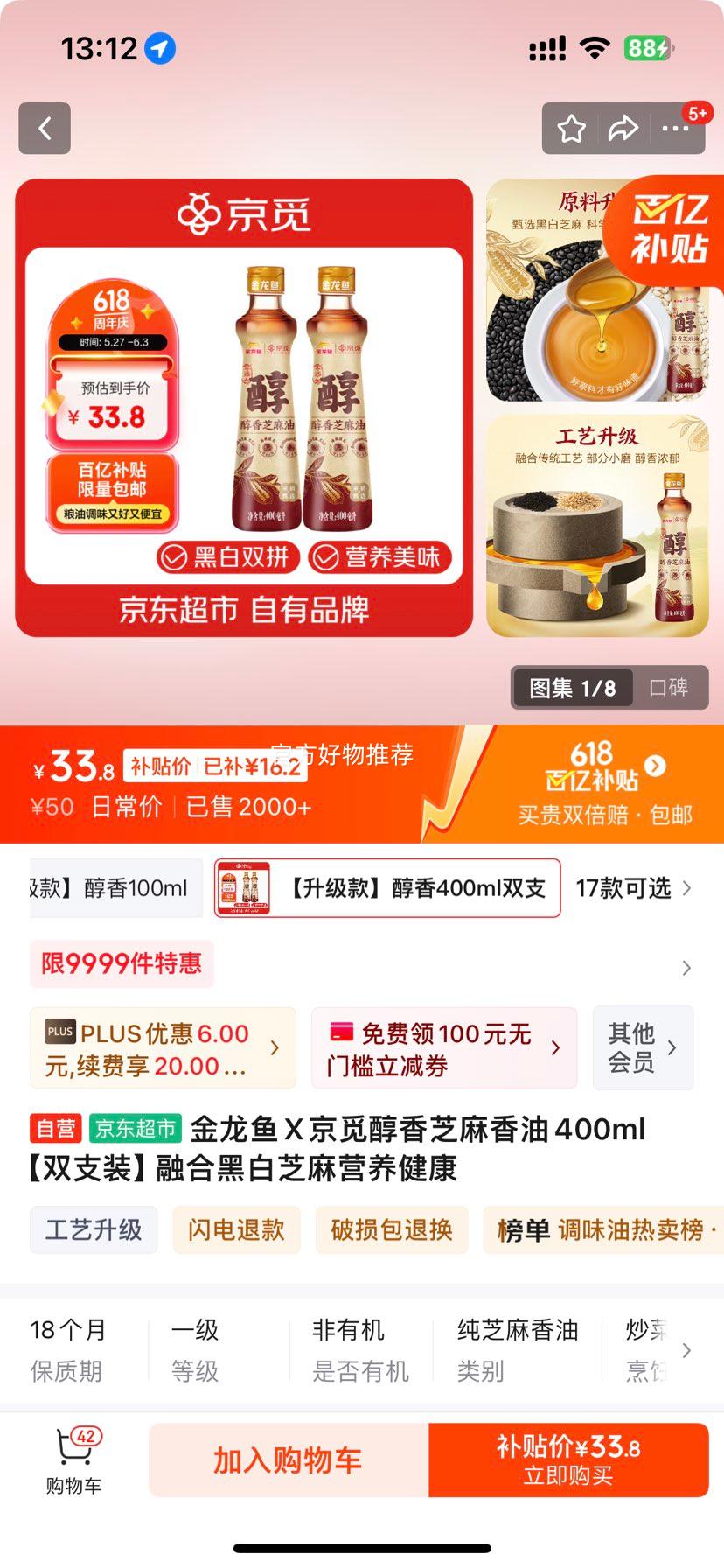Image resolution: width=724 pixels, height=1568 pixels.
Task: Tap 立即购买 at 补贴价¥33.8
Action: (x=574, y=1459)
